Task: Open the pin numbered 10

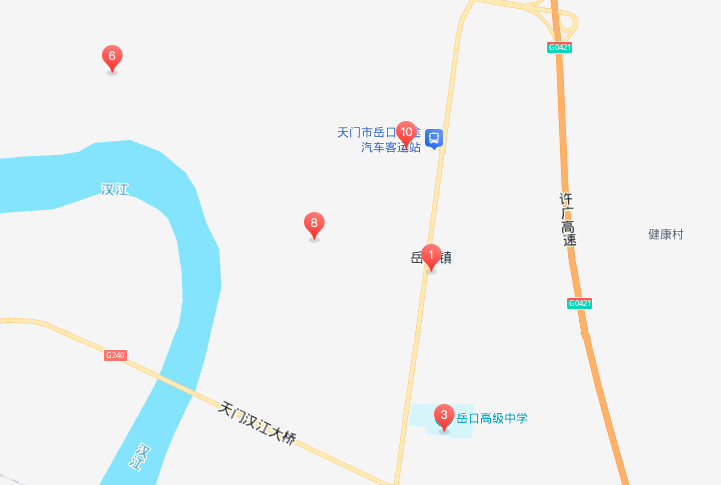Action: (406, 132)
